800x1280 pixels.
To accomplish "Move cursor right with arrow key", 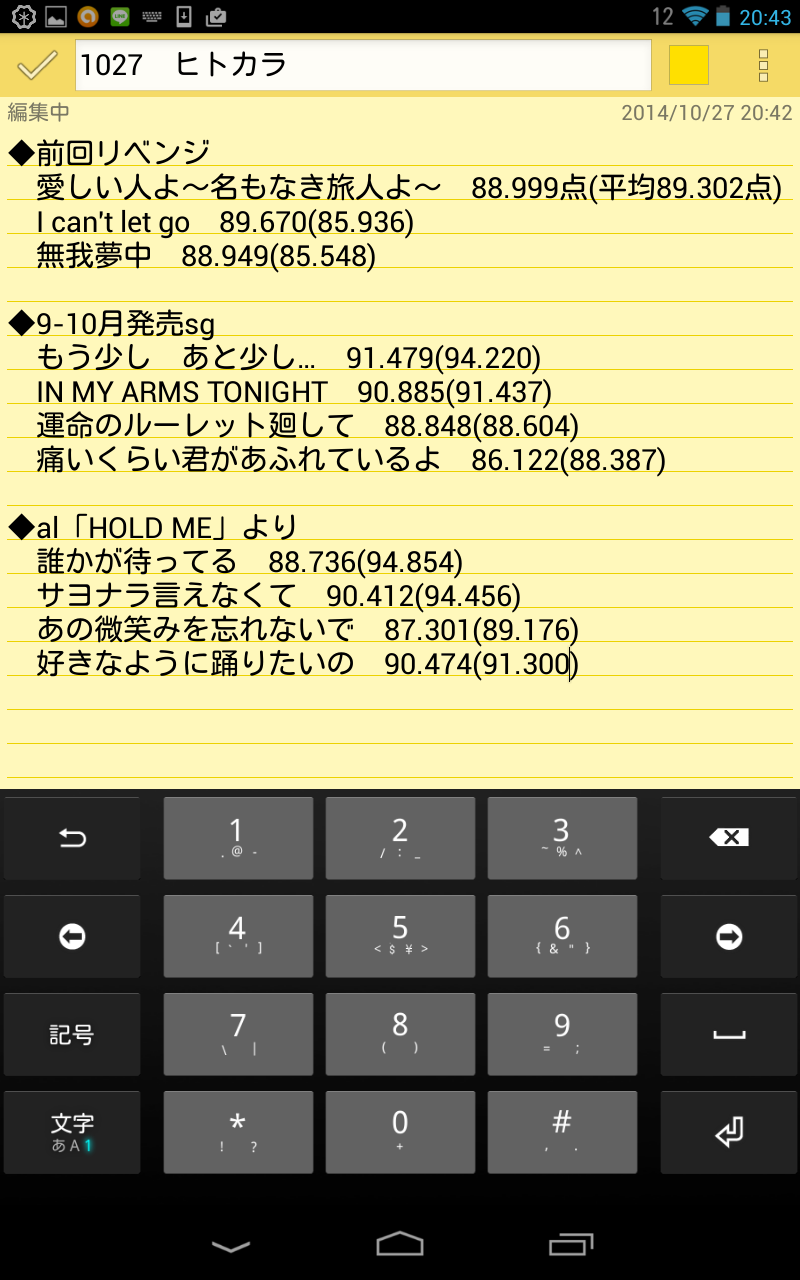I will click(x=728, y=936).
